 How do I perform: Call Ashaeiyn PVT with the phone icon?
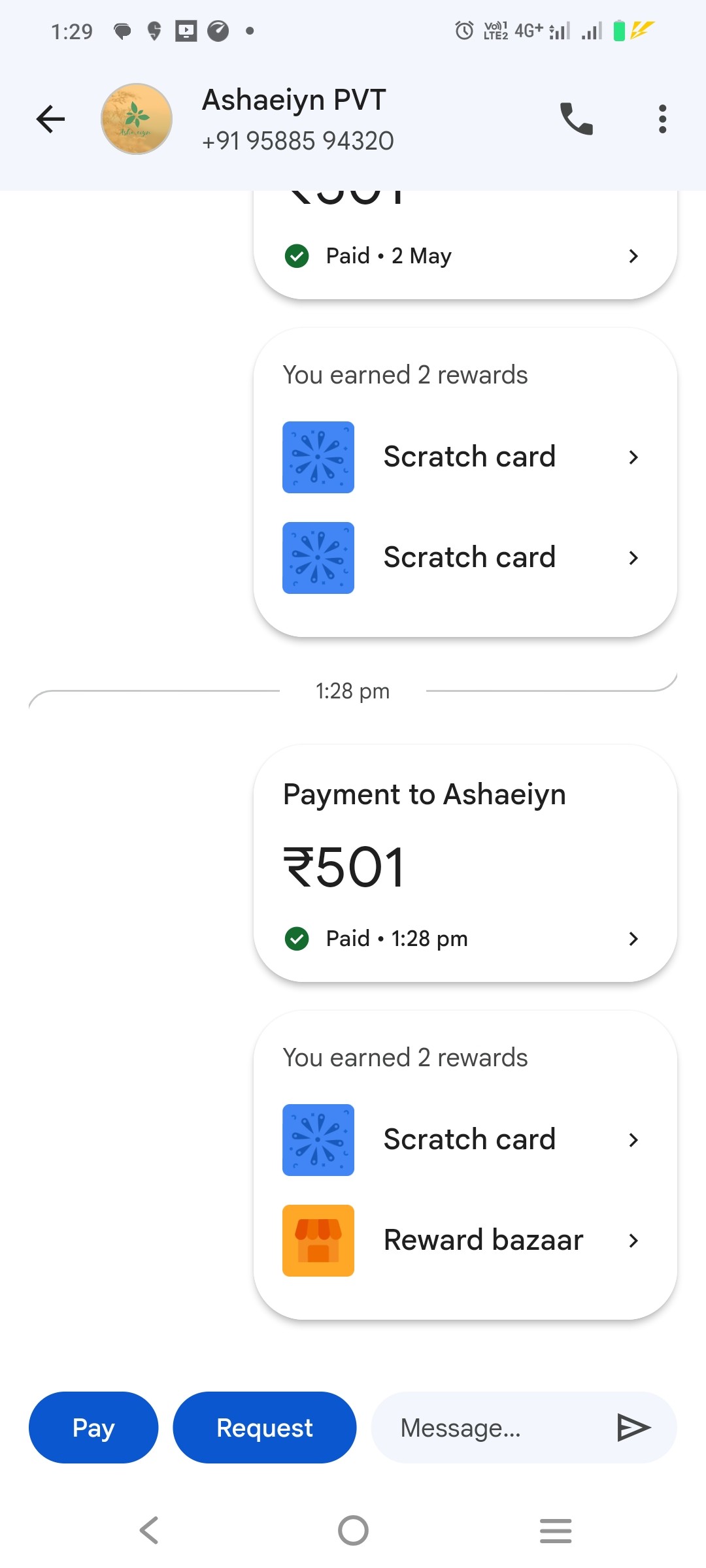tap(576, 119)
